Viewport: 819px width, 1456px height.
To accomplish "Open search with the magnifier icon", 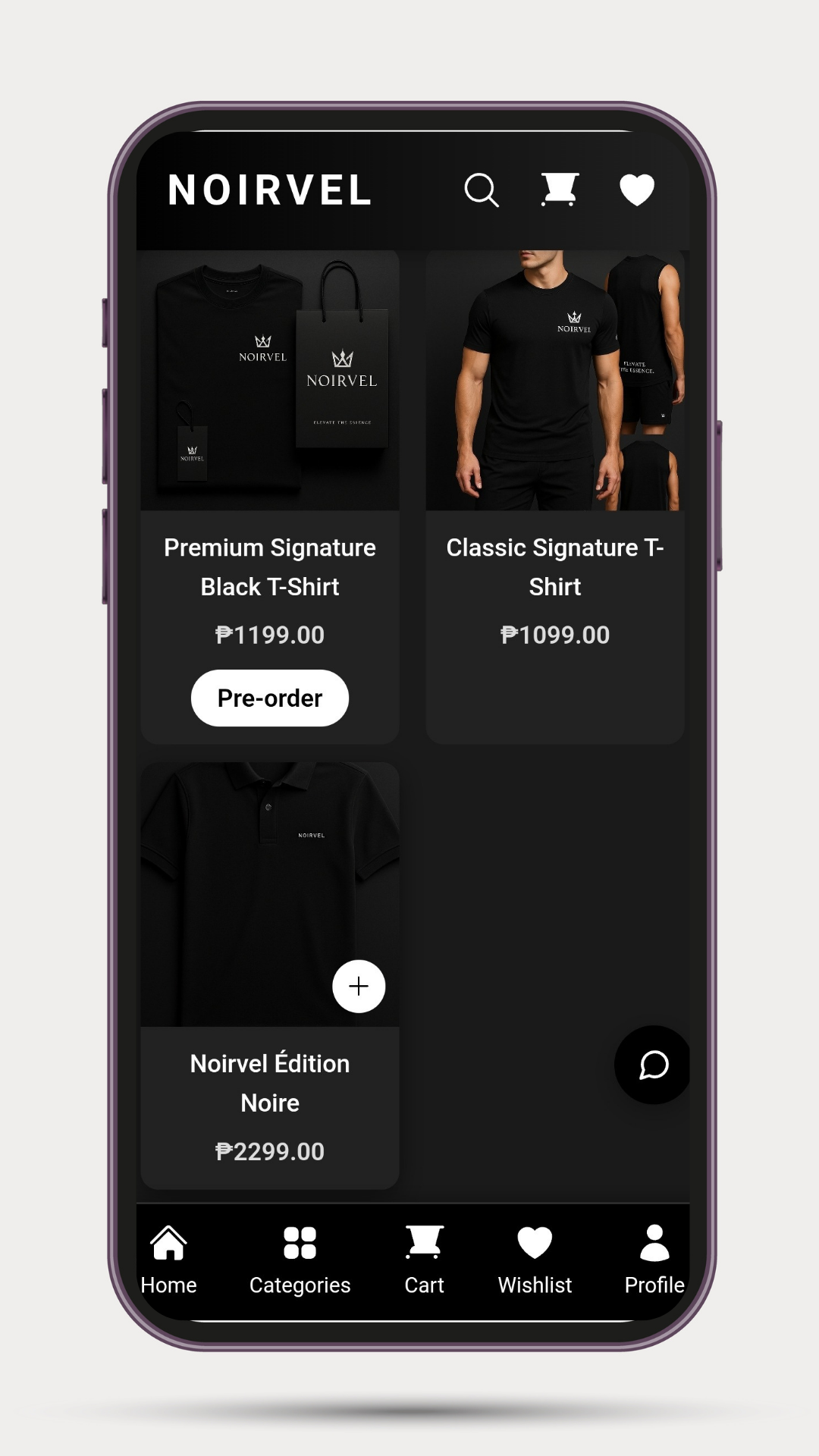I will pyautogui.click(x=482, y=190).
